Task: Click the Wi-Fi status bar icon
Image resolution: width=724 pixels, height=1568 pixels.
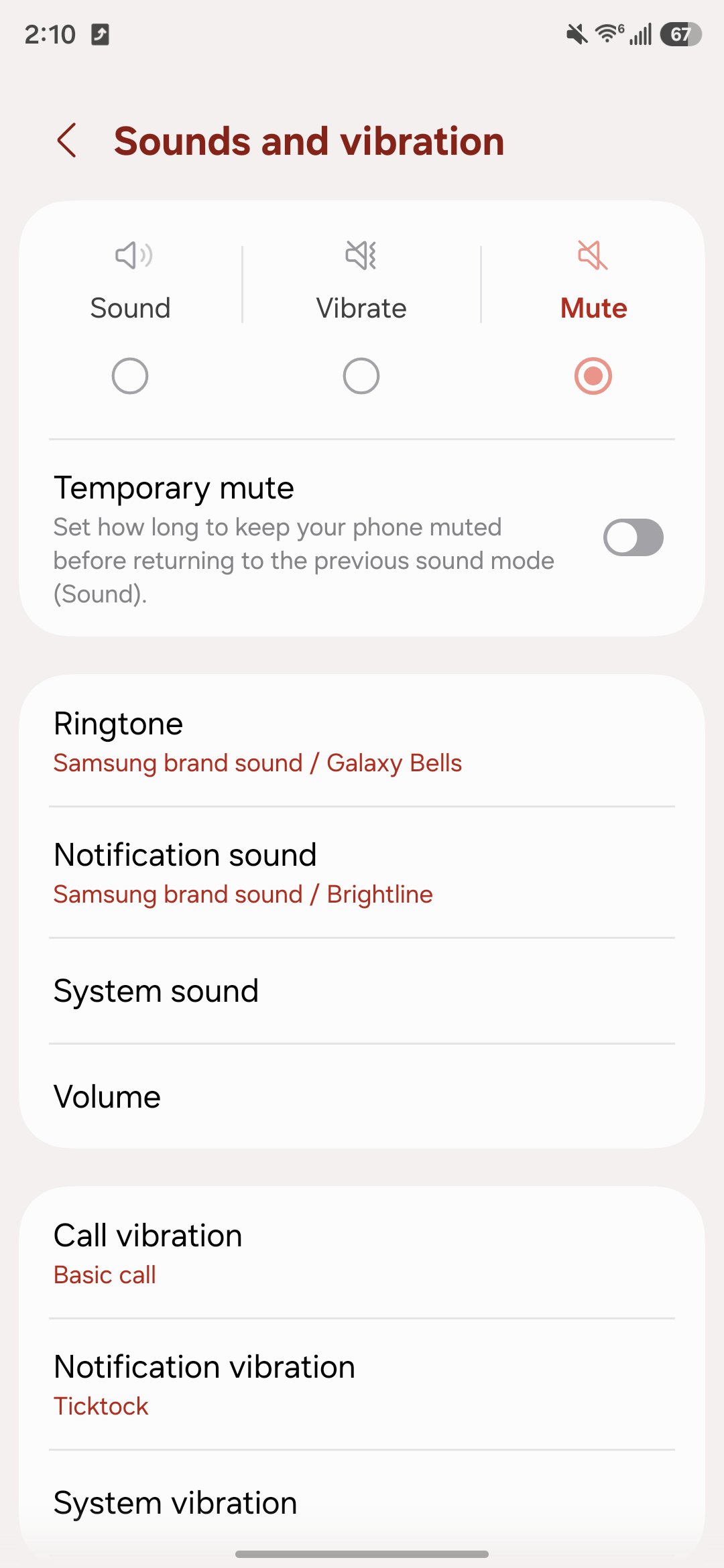Action: point(607,35)
